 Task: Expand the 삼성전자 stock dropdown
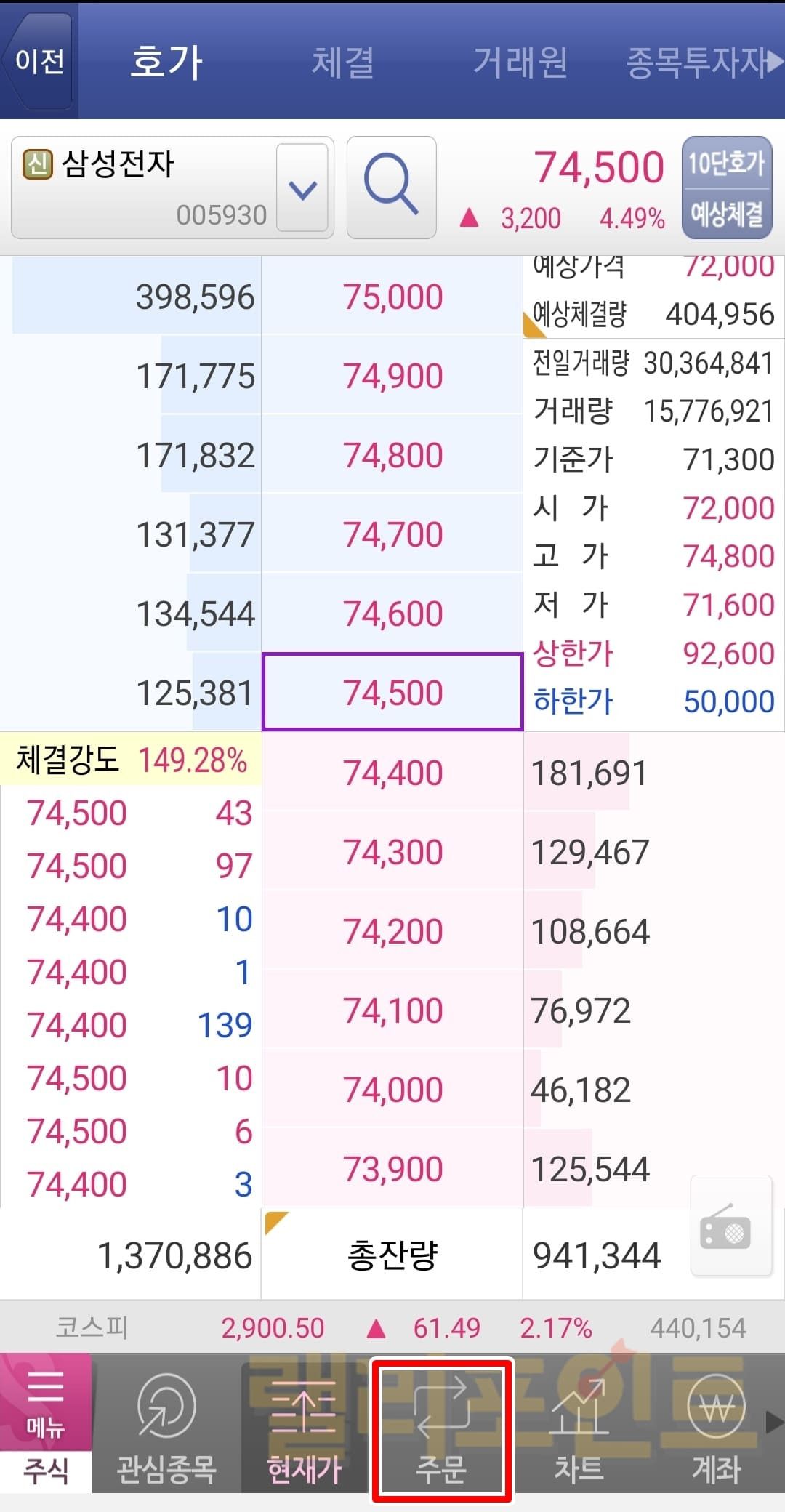(x=302, y=188)
